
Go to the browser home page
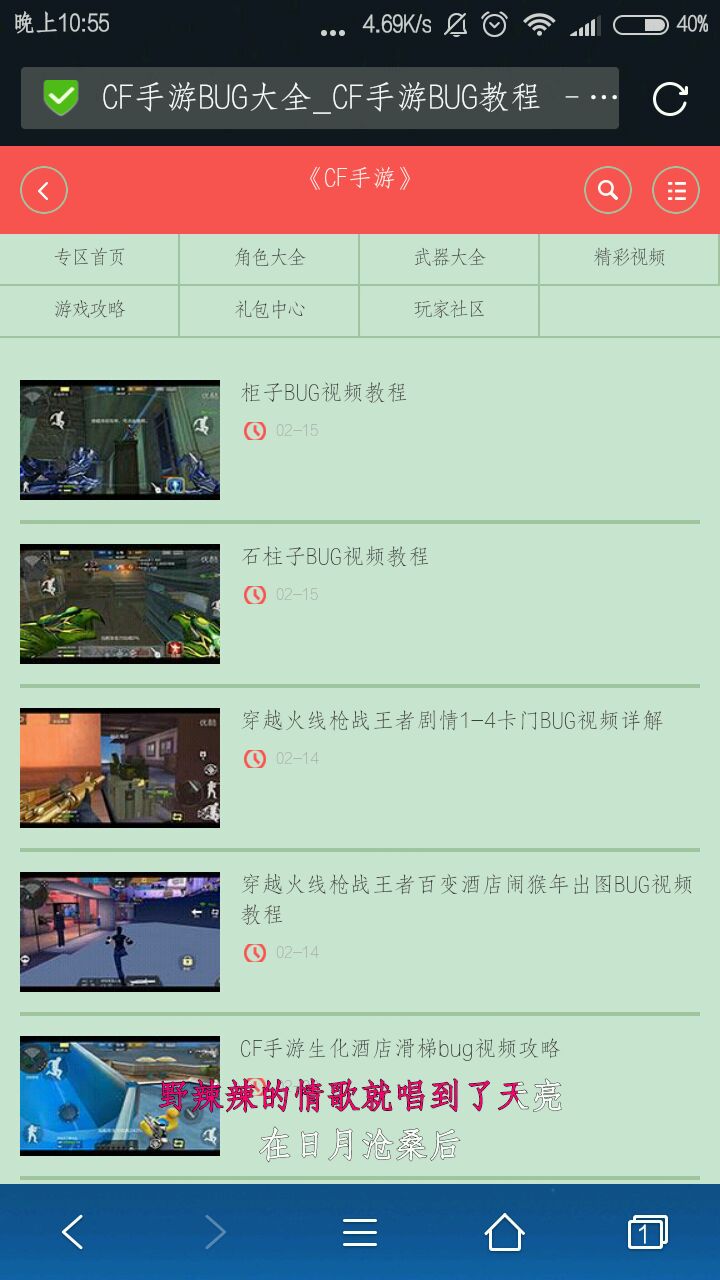point(504,1233)
